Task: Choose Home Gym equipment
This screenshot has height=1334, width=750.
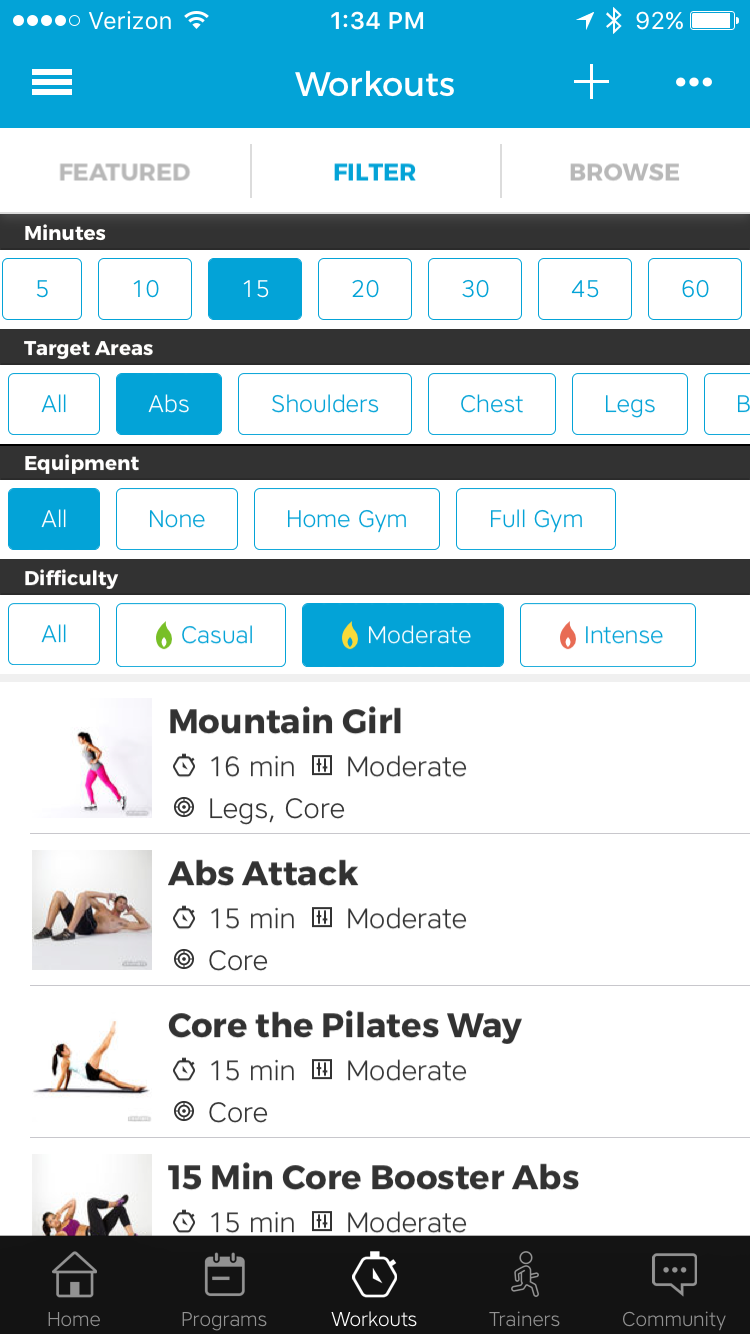Action: (347, 519)
